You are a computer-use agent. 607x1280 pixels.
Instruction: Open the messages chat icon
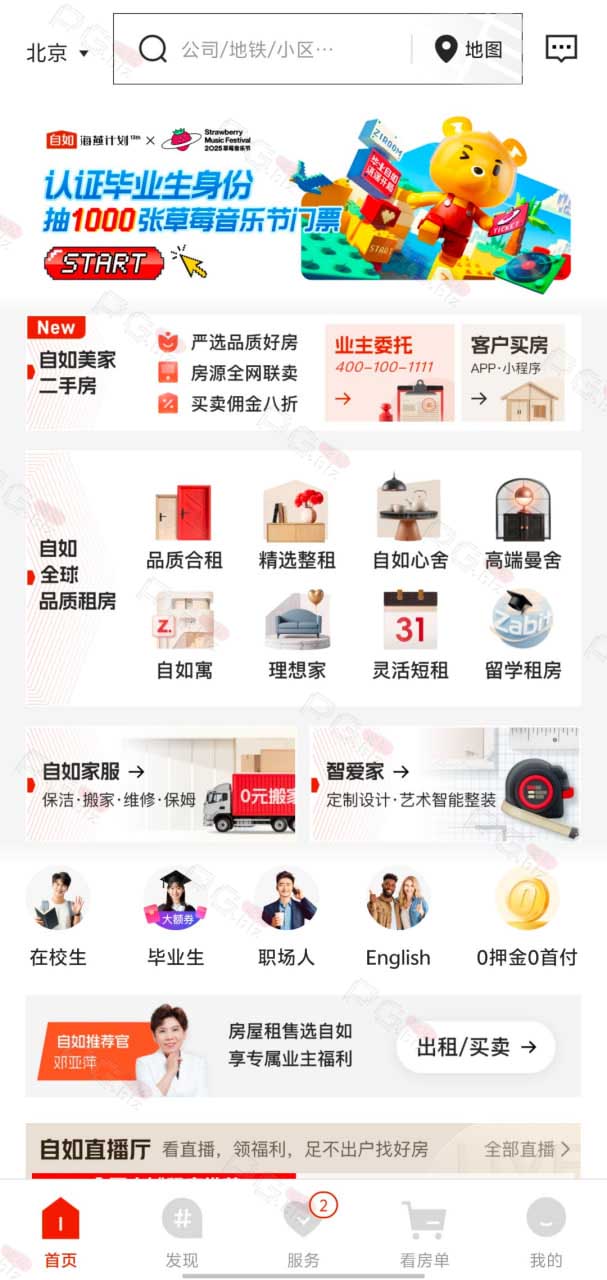561,48
